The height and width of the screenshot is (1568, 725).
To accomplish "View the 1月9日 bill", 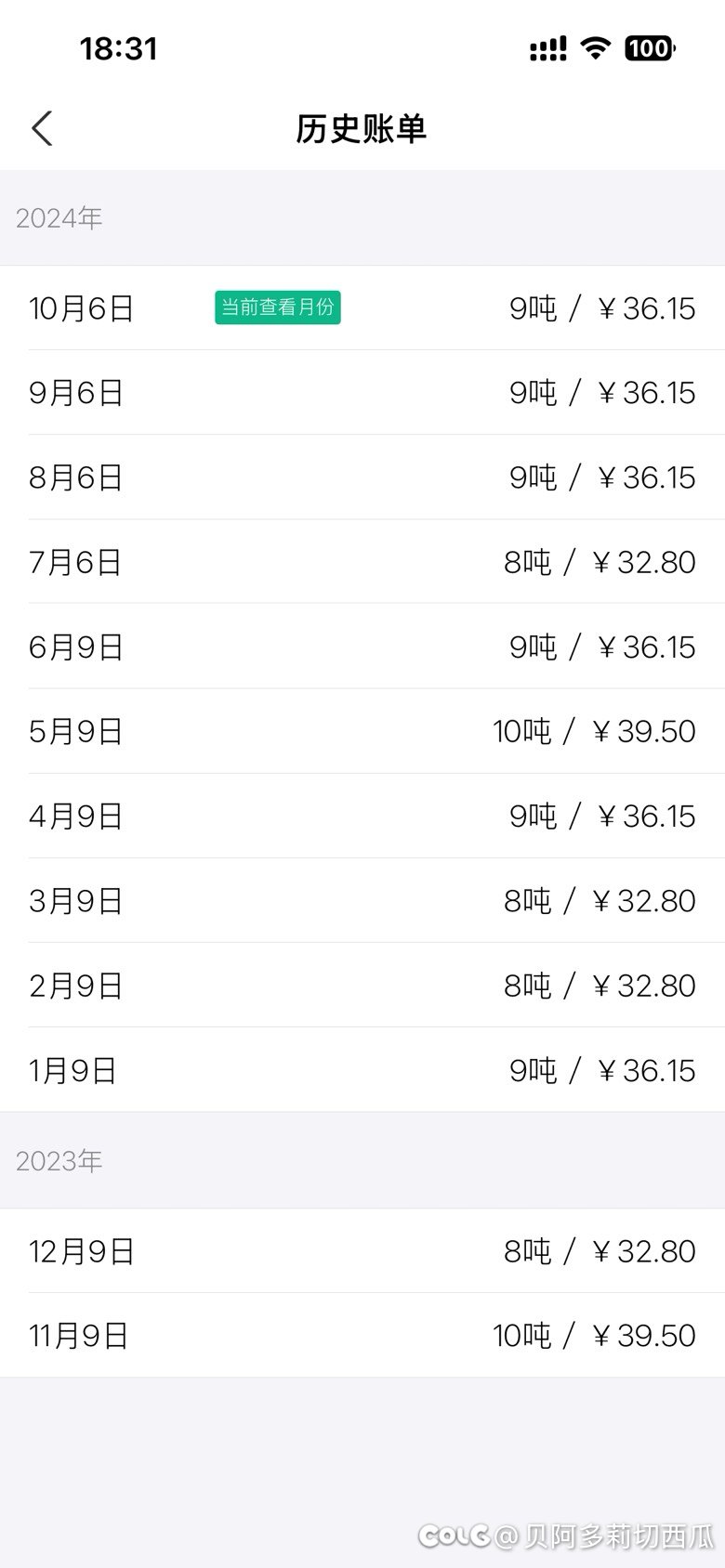I will pos(362,1070).
